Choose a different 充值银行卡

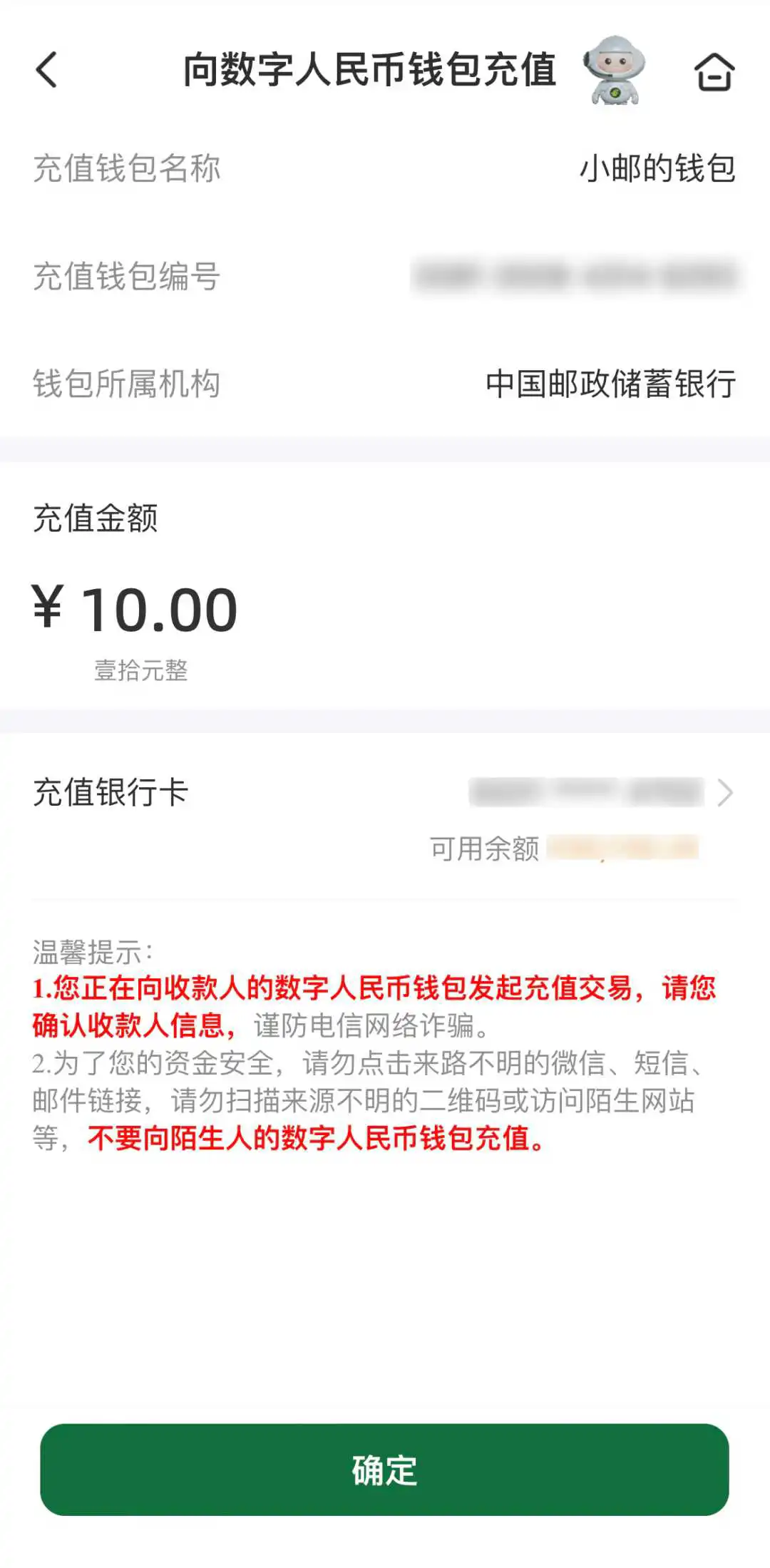click(599, 792)
